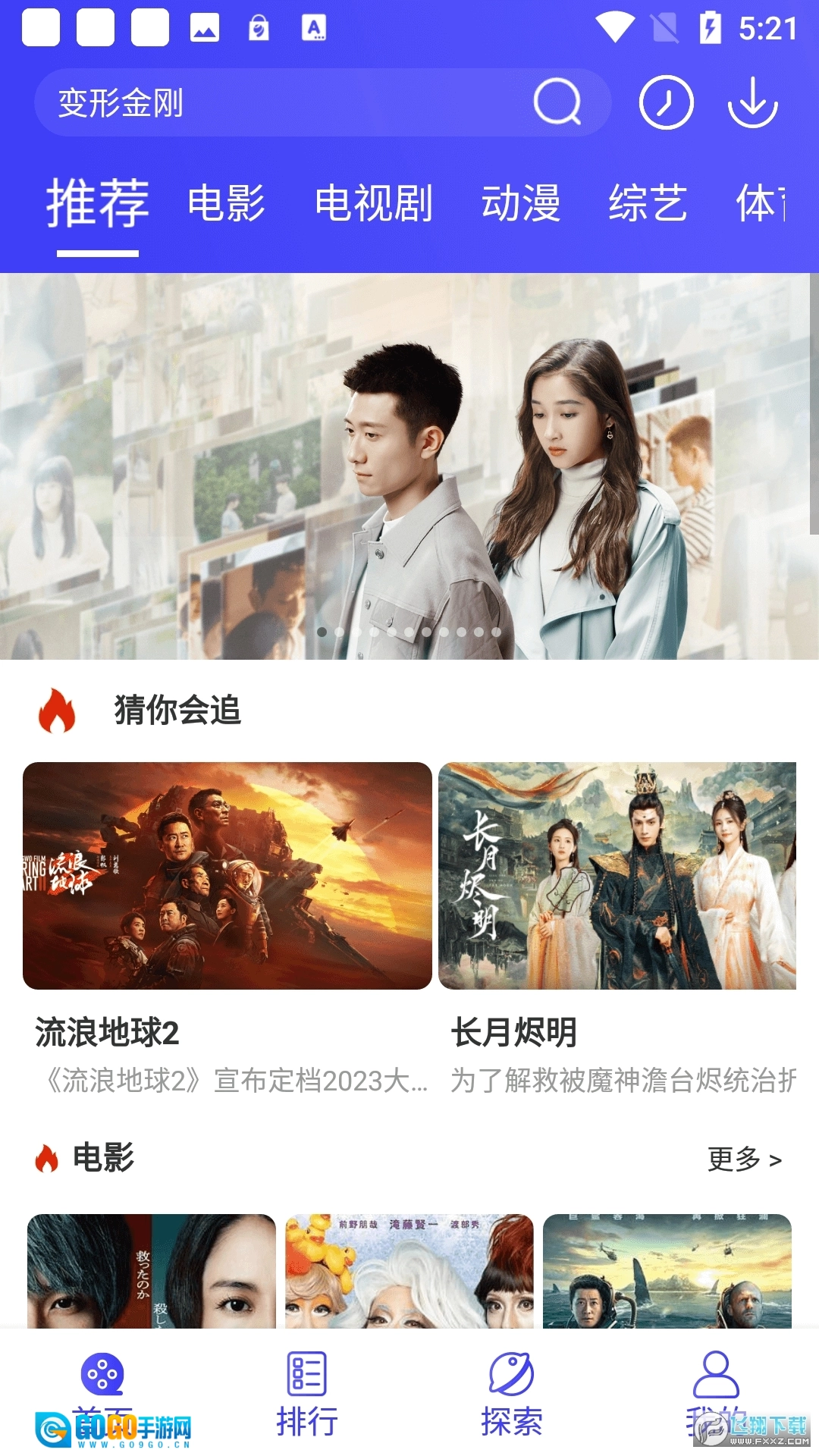Open viewing history via the clock icon
Image resolution: width=819 pixels, height=1456 pixels.
(665, 102)
